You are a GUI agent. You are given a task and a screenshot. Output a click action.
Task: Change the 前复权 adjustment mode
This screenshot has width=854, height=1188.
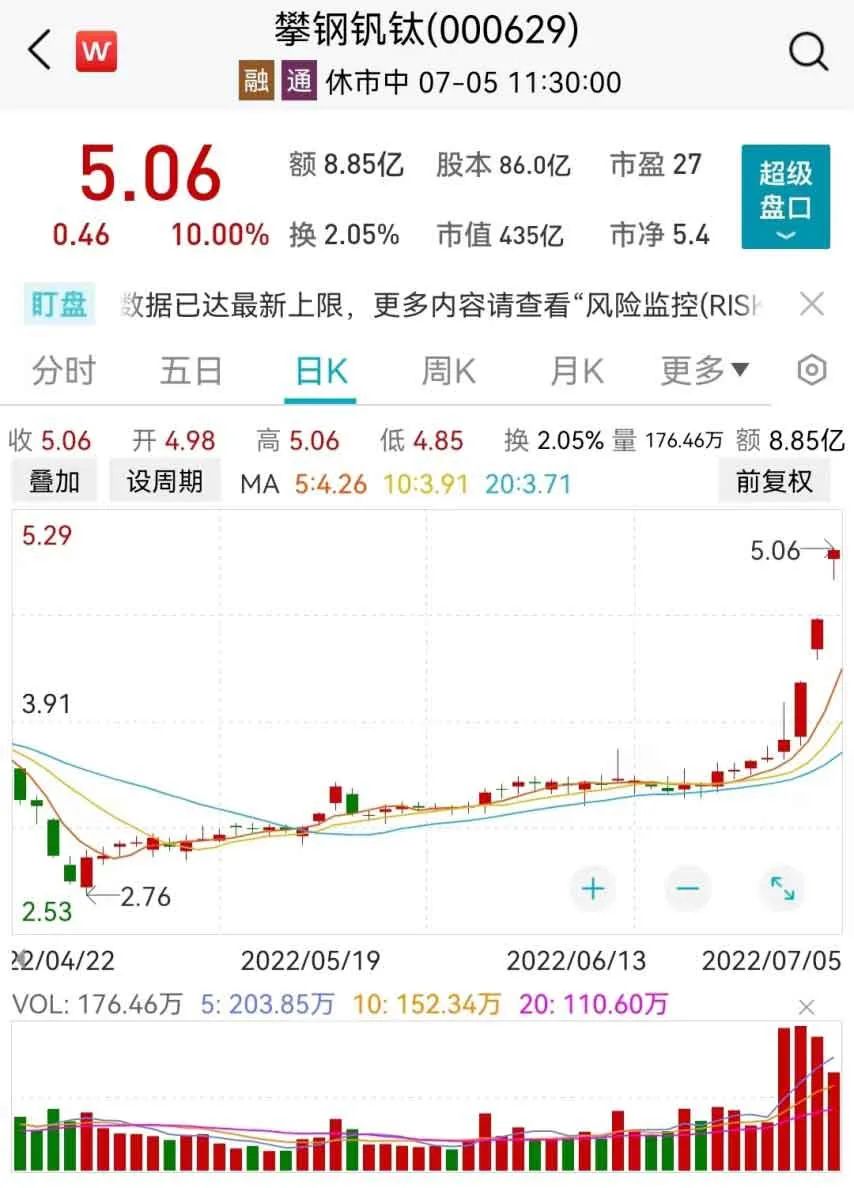coord(774,482)
